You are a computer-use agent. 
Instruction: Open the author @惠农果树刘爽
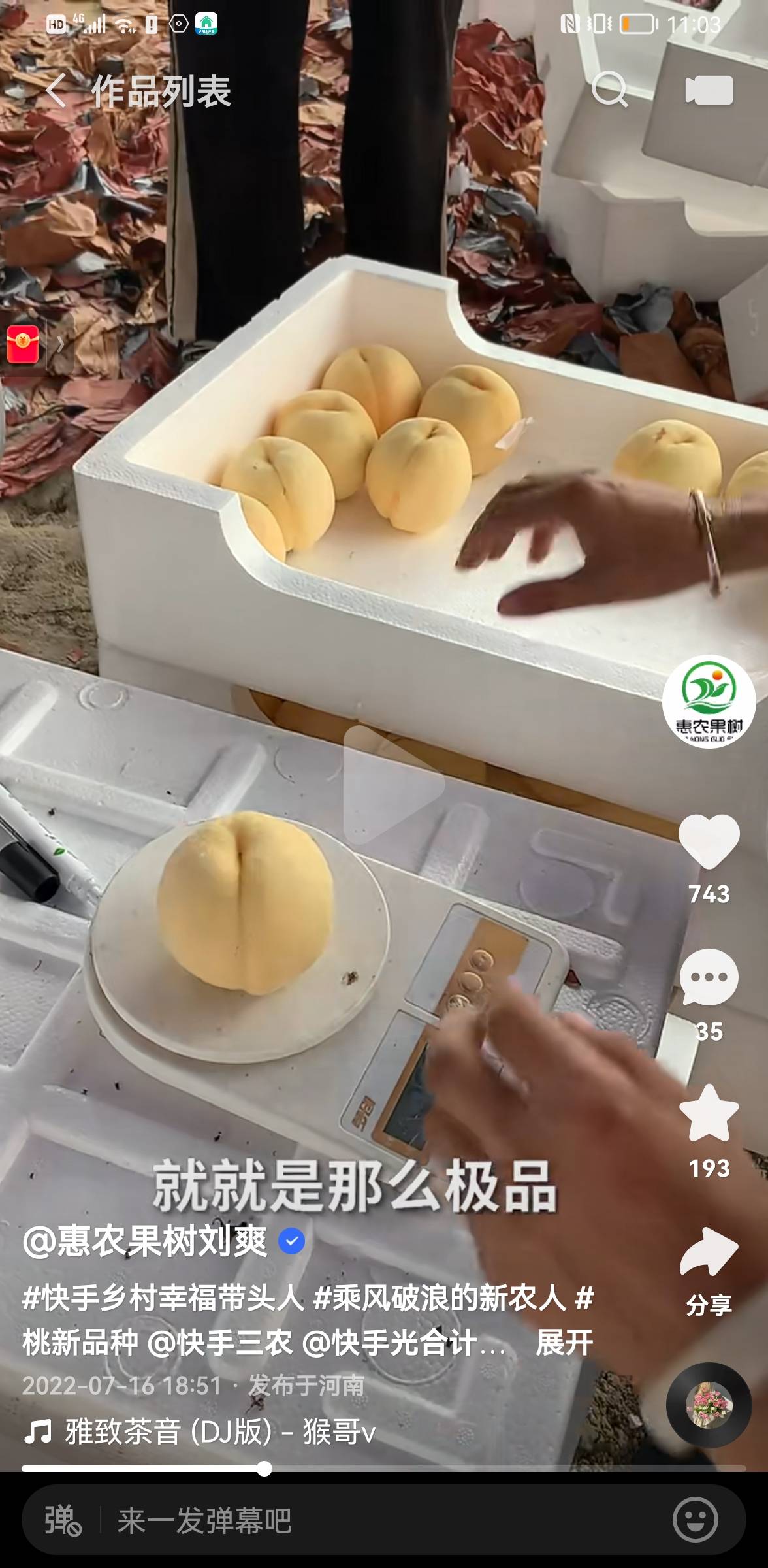click(x=145, y=1241)
